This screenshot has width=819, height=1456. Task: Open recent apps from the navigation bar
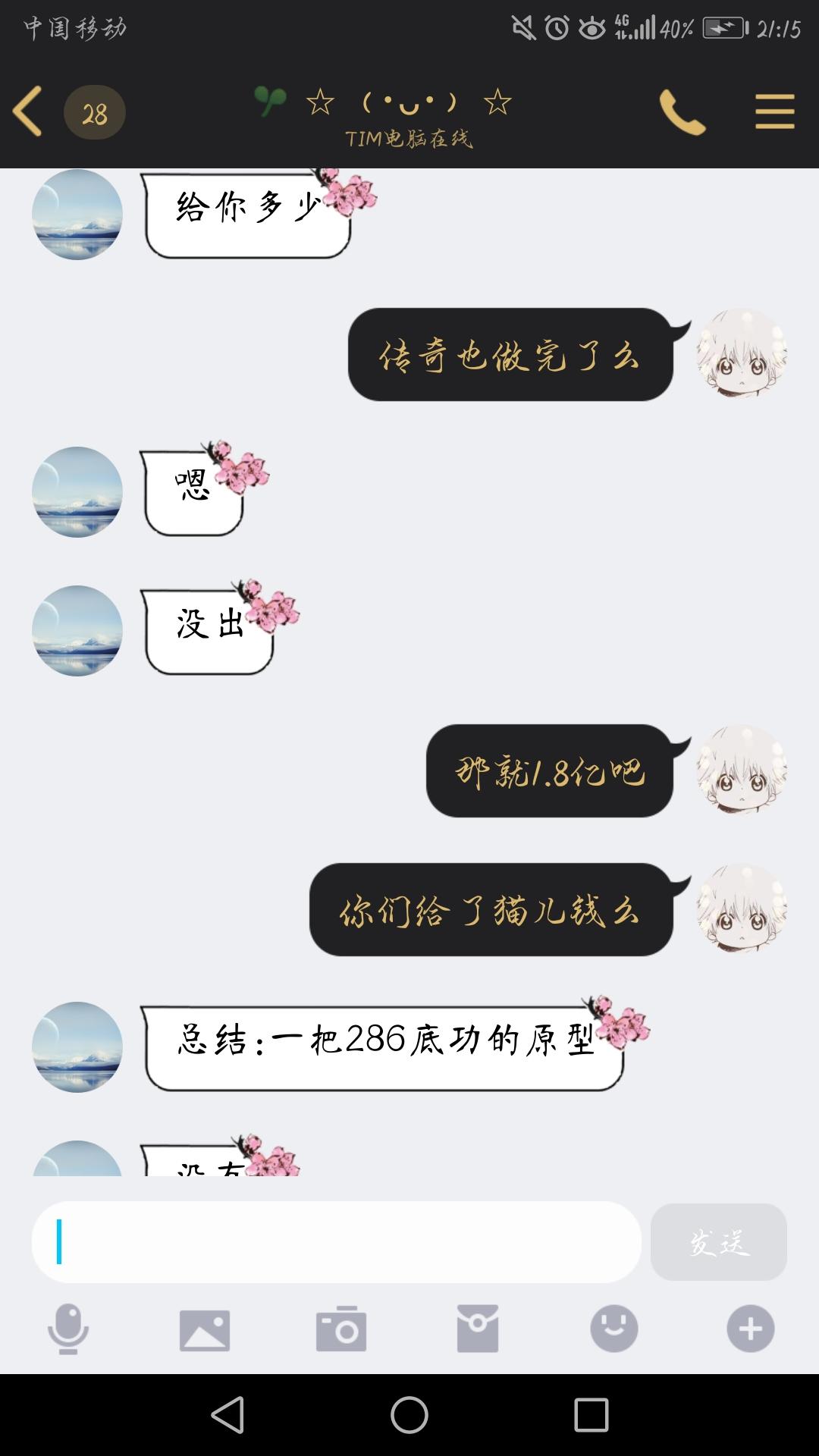pos(591,1415)
